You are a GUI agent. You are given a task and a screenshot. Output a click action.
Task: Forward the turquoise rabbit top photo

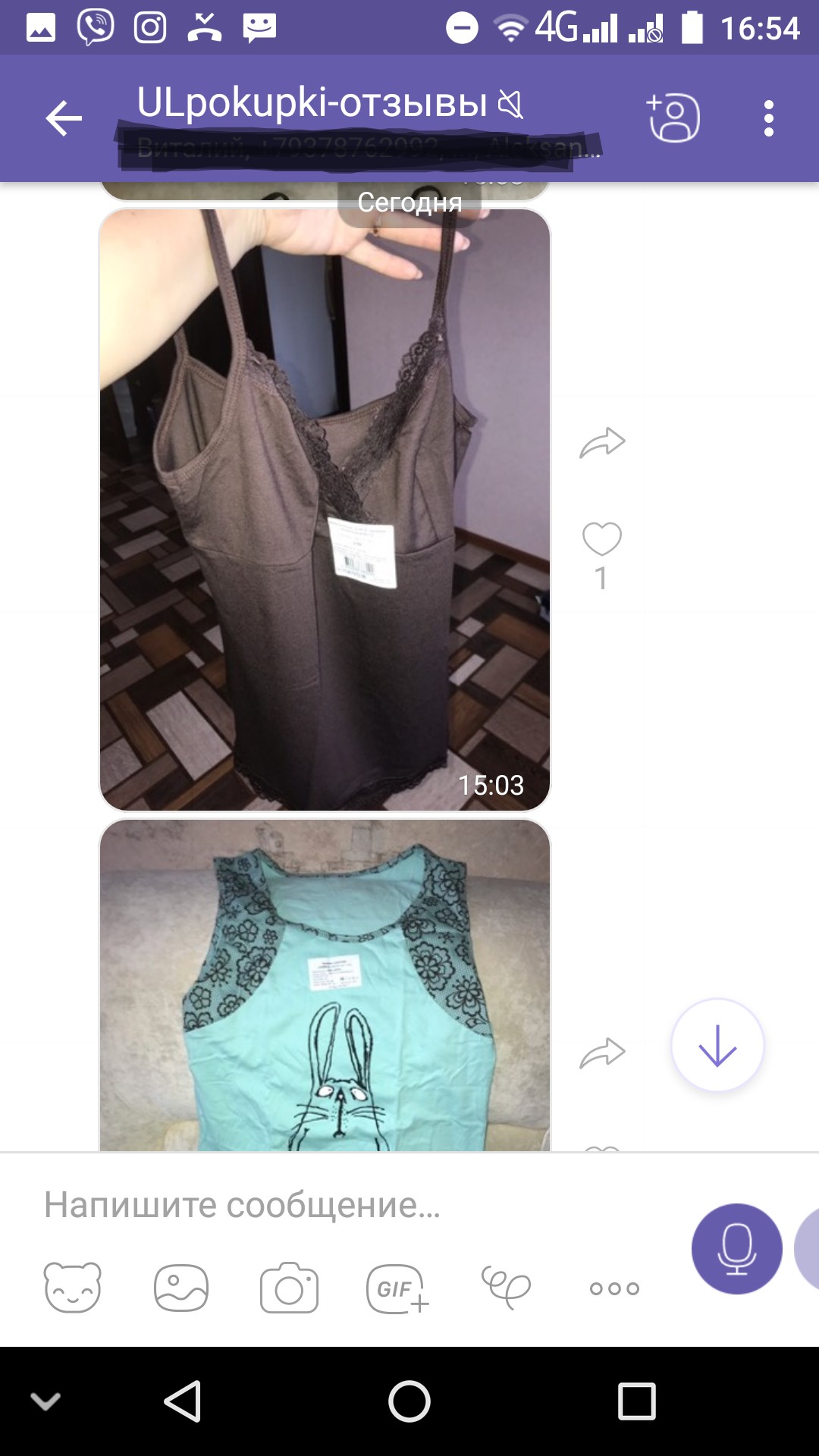click(x=602, y=1053)
